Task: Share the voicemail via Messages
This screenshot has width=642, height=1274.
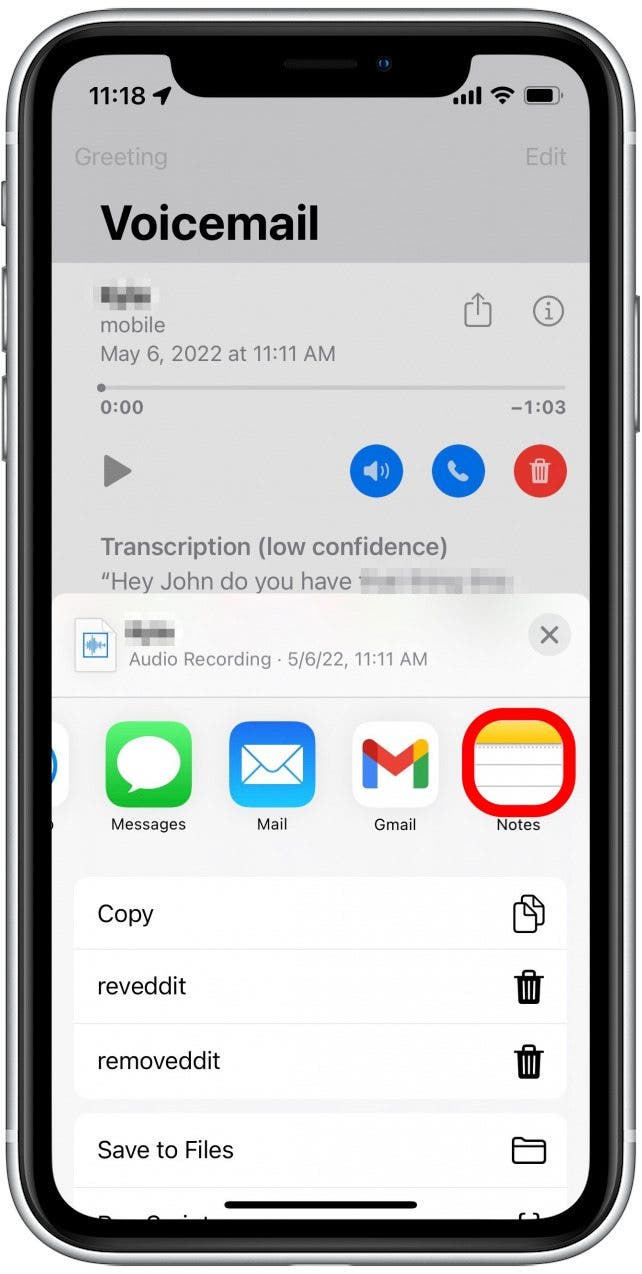Action: click(148, 765)
